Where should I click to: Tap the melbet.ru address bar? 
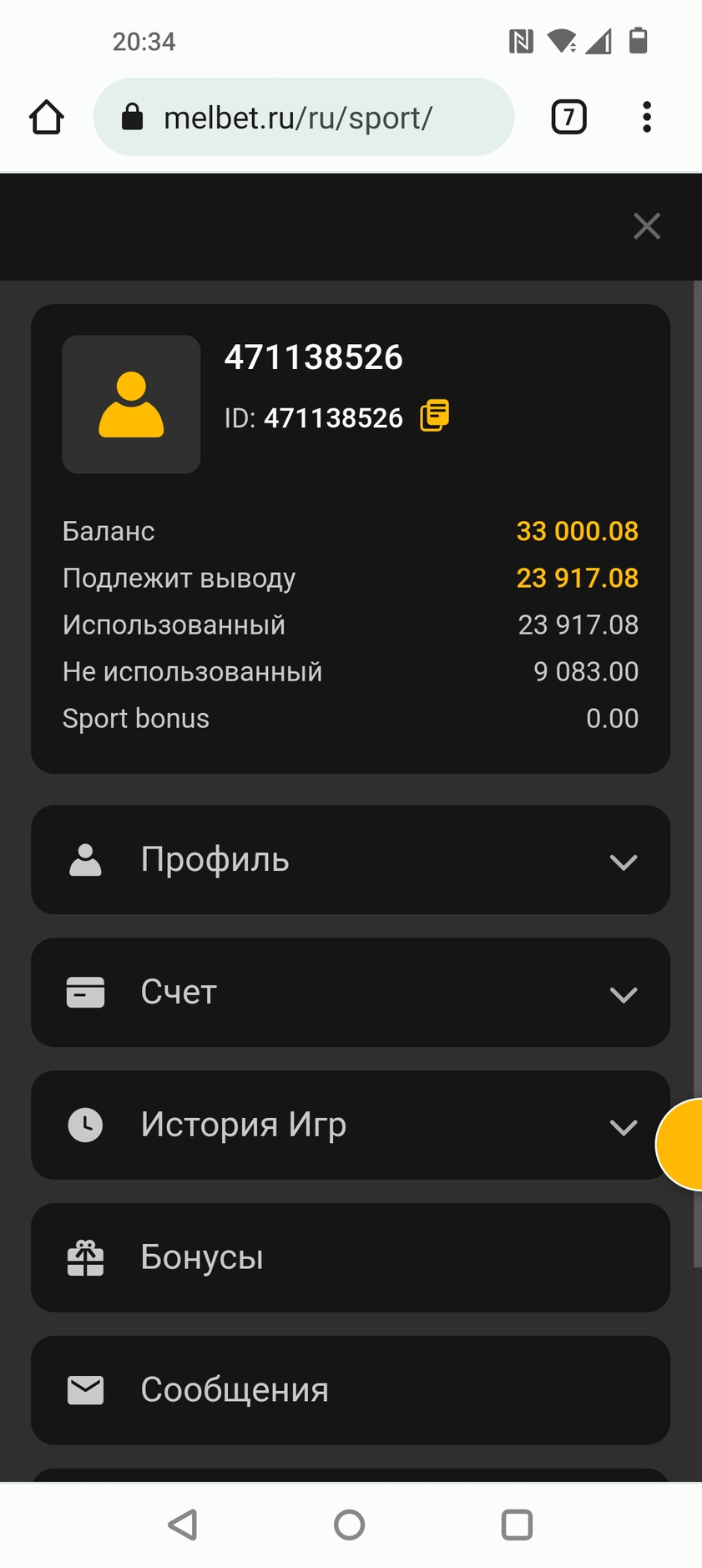[304, 117]
